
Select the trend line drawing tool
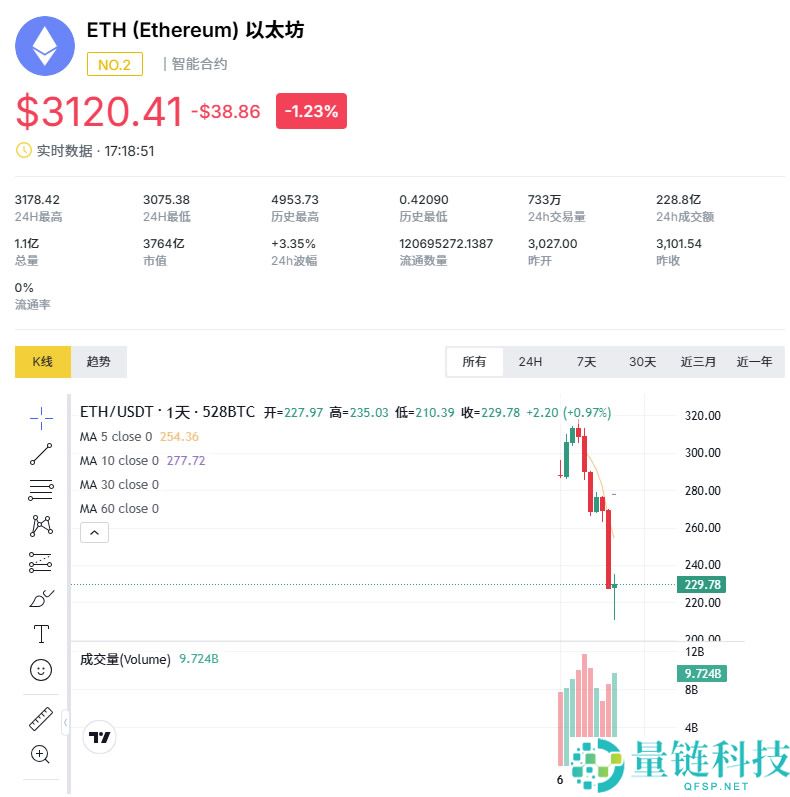[x=40, y=453]
